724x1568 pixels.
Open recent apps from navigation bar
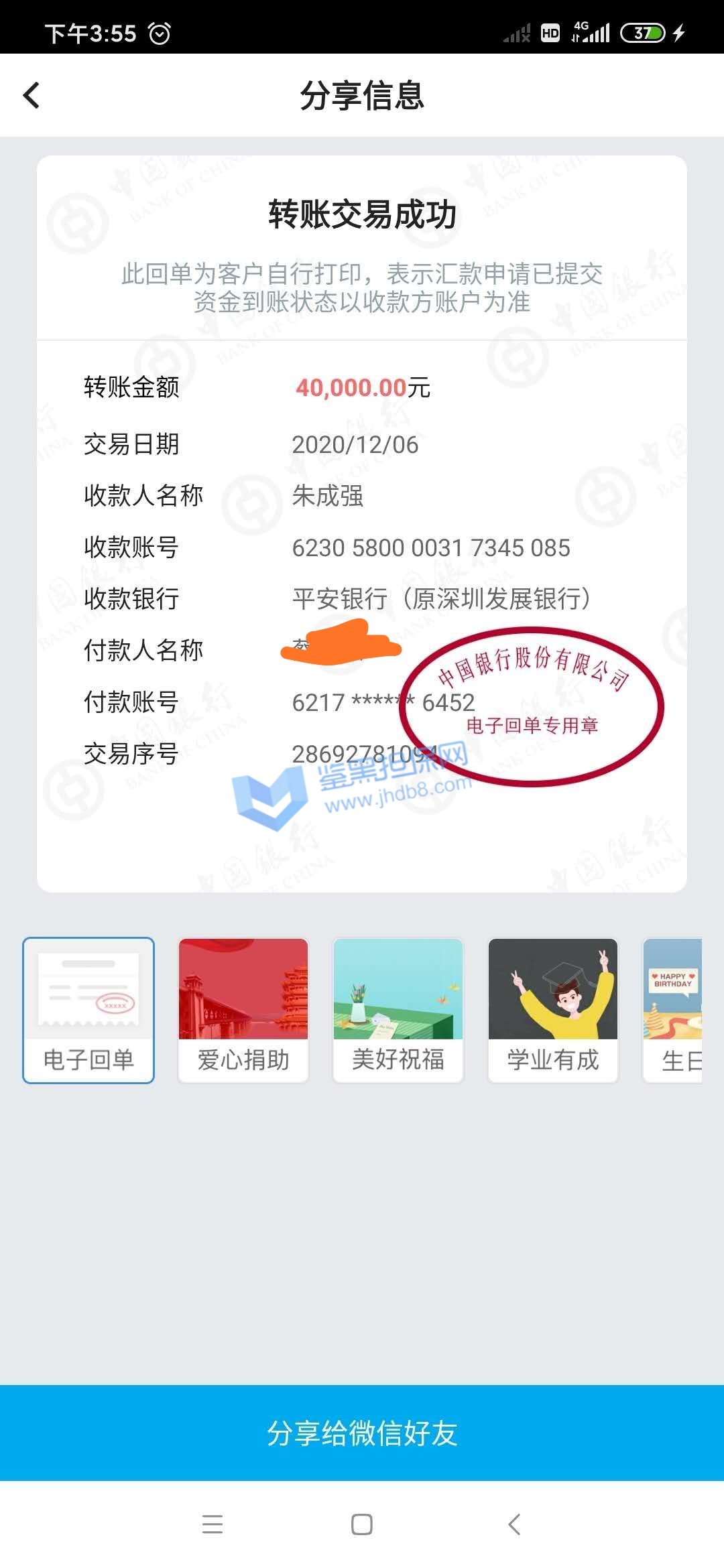[212, 1524]
